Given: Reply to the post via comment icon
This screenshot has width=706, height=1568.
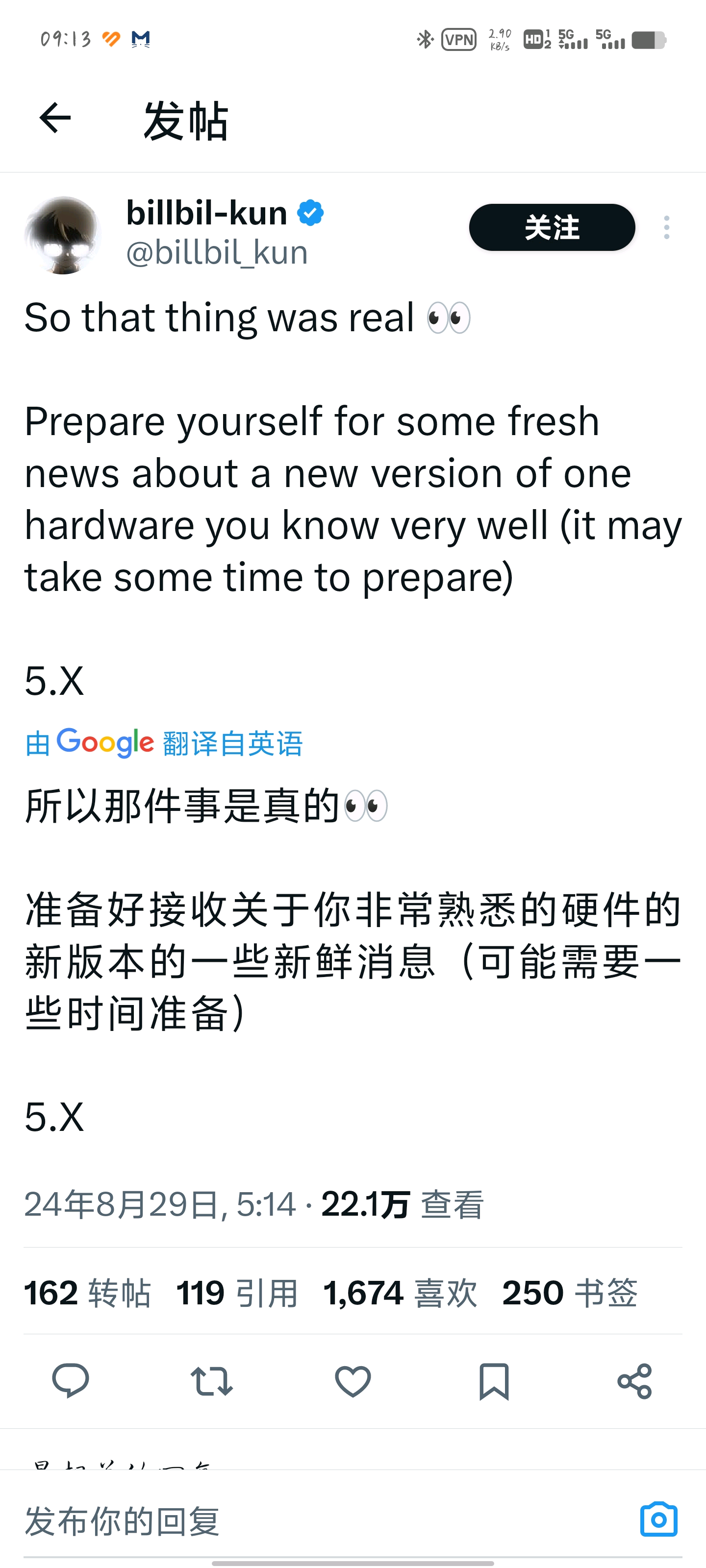Looking at the screenshot, I should [x=71, y=1380].
